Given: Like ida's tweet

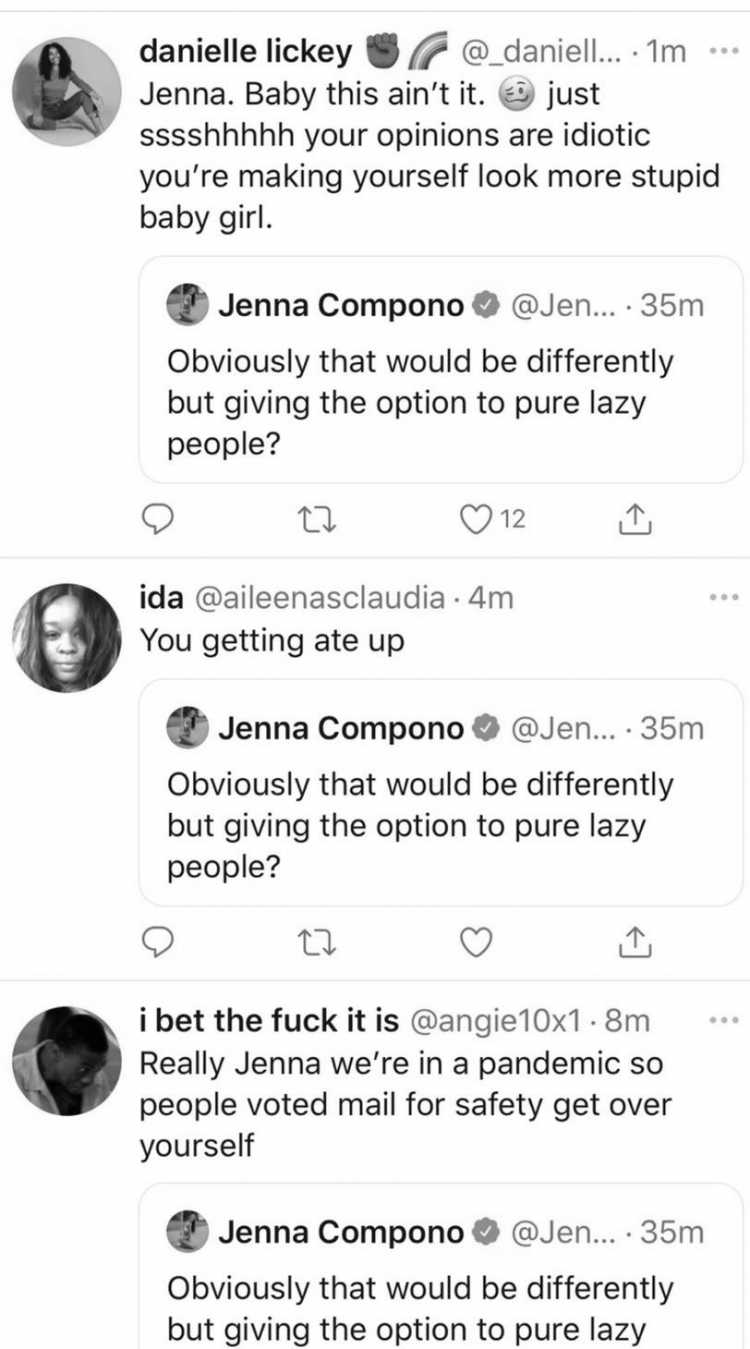Looking at the screenshot, I should (x=478, y=941).
